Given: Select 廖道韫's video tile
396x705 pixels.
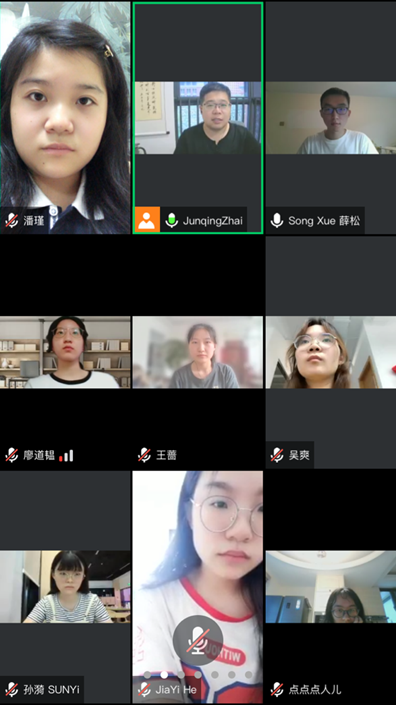Looking at the screenshot, I should (65, 352).
